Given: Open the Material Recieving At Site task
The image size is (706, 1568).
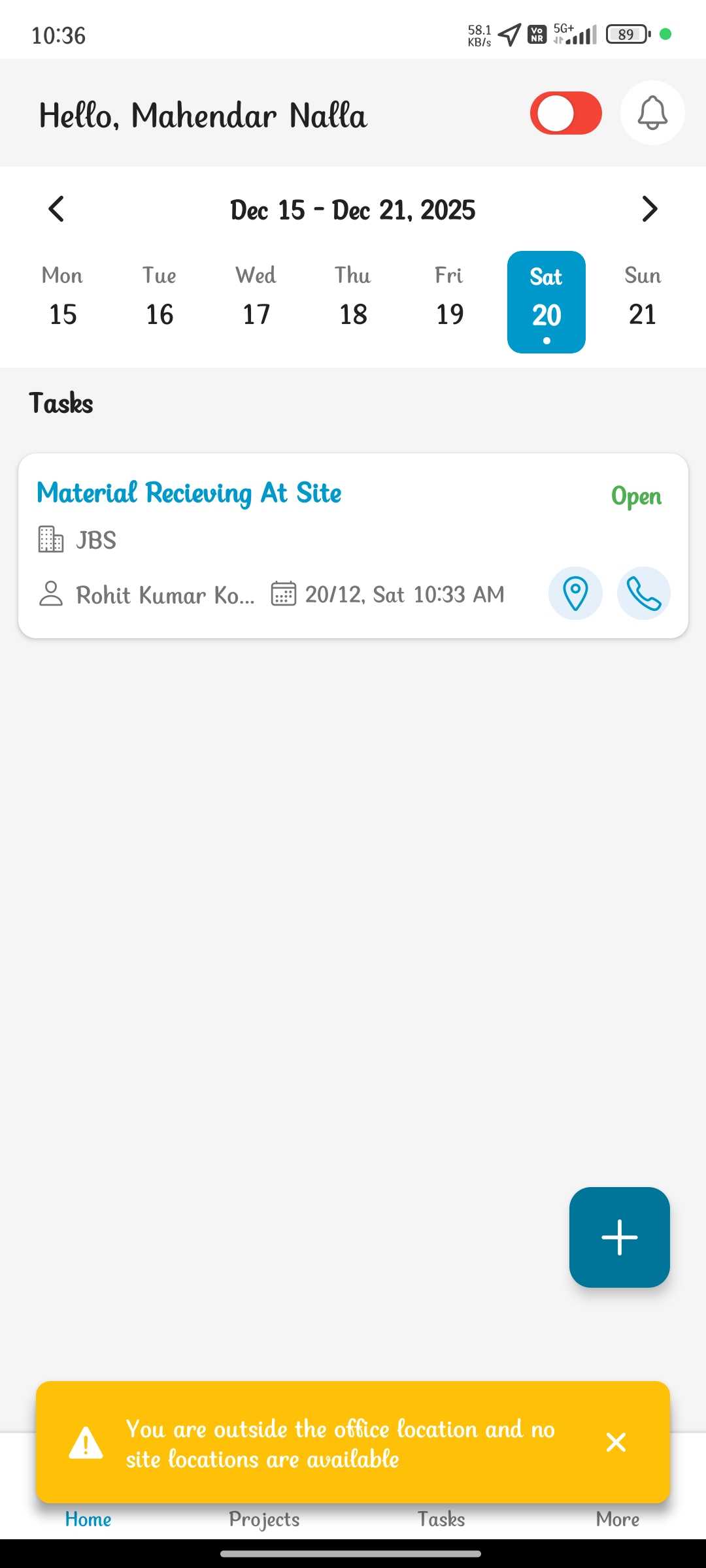Looking at the screenshot, I should pos(190,493).
